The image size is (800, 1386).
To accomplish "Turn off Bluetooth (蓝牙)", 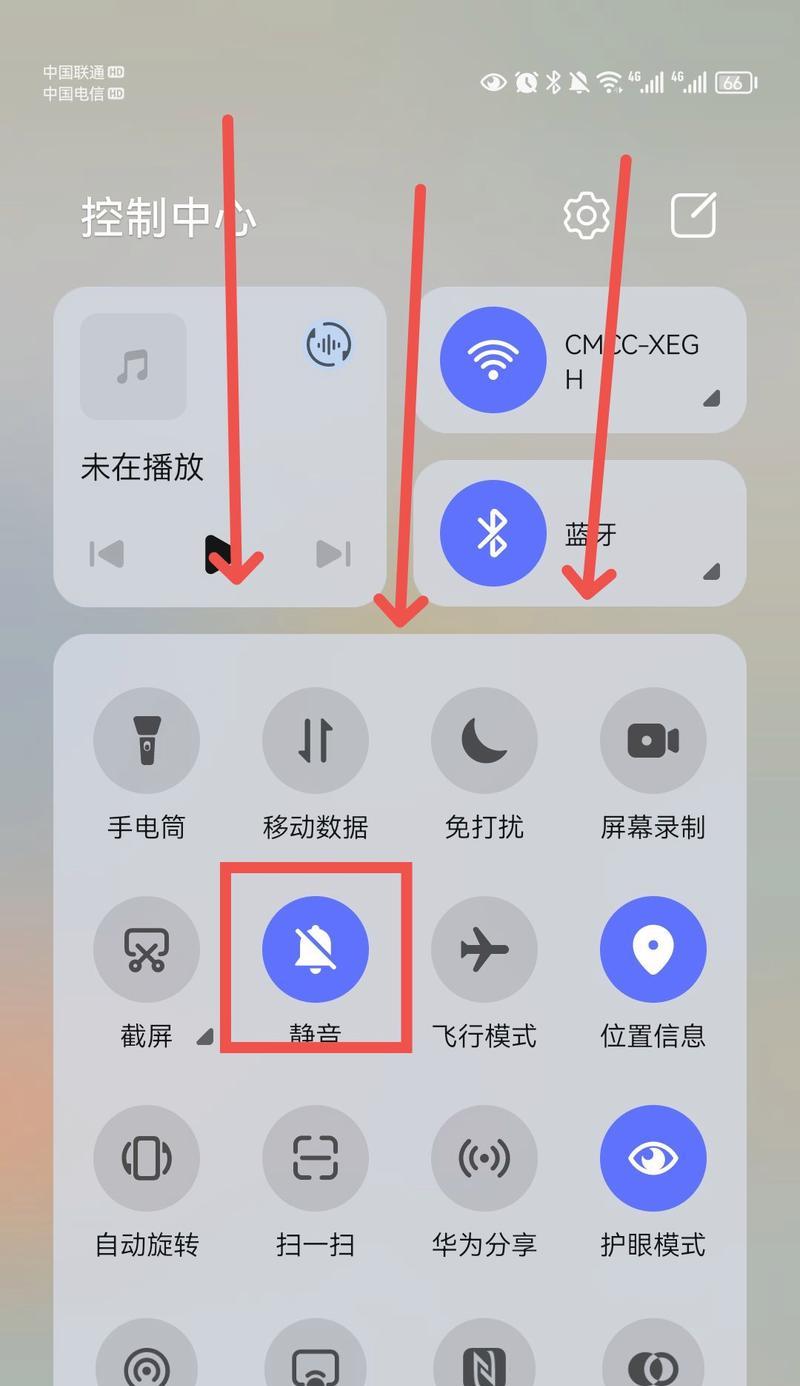I will pyautogui.click(x=493, y=533).
